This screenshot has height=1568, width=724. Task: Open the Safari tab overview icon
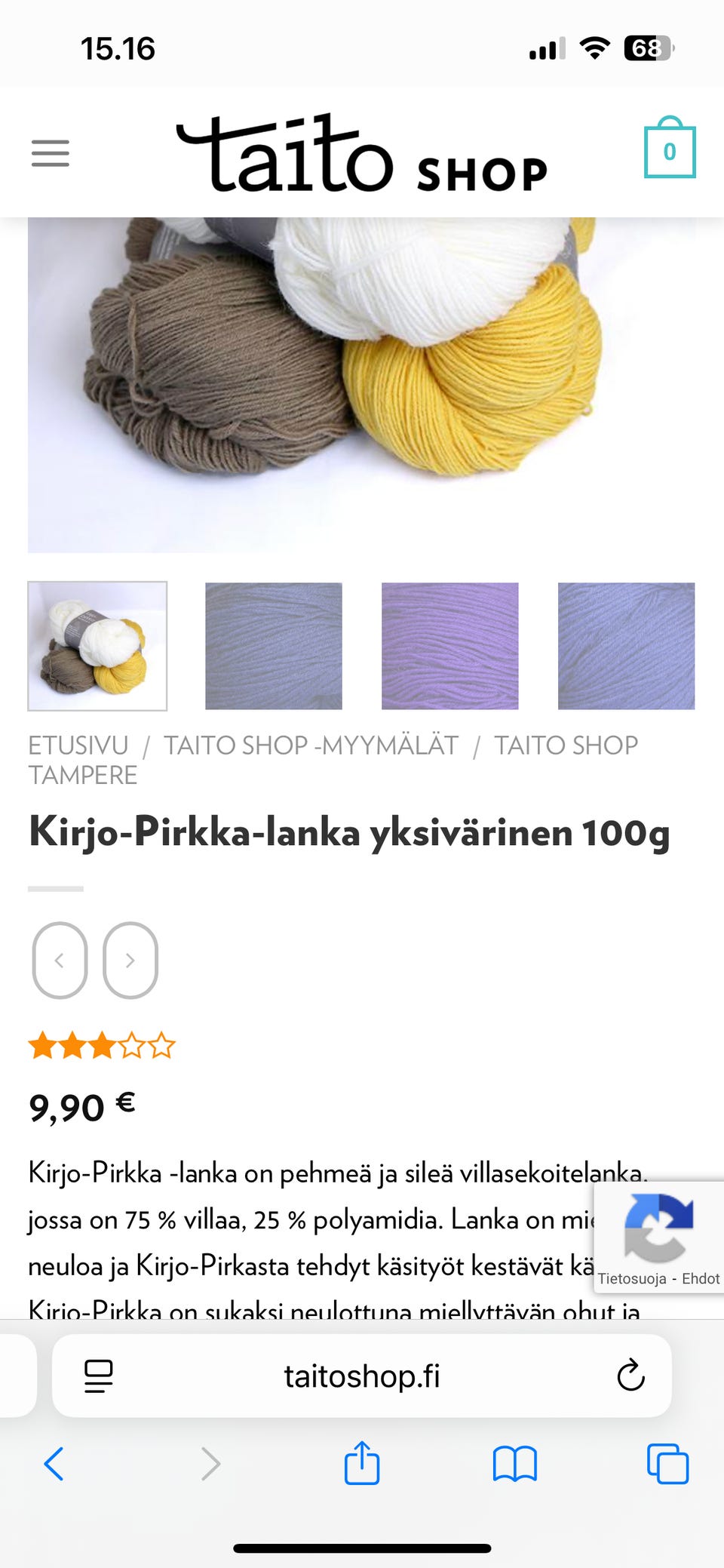[667, 1465]
